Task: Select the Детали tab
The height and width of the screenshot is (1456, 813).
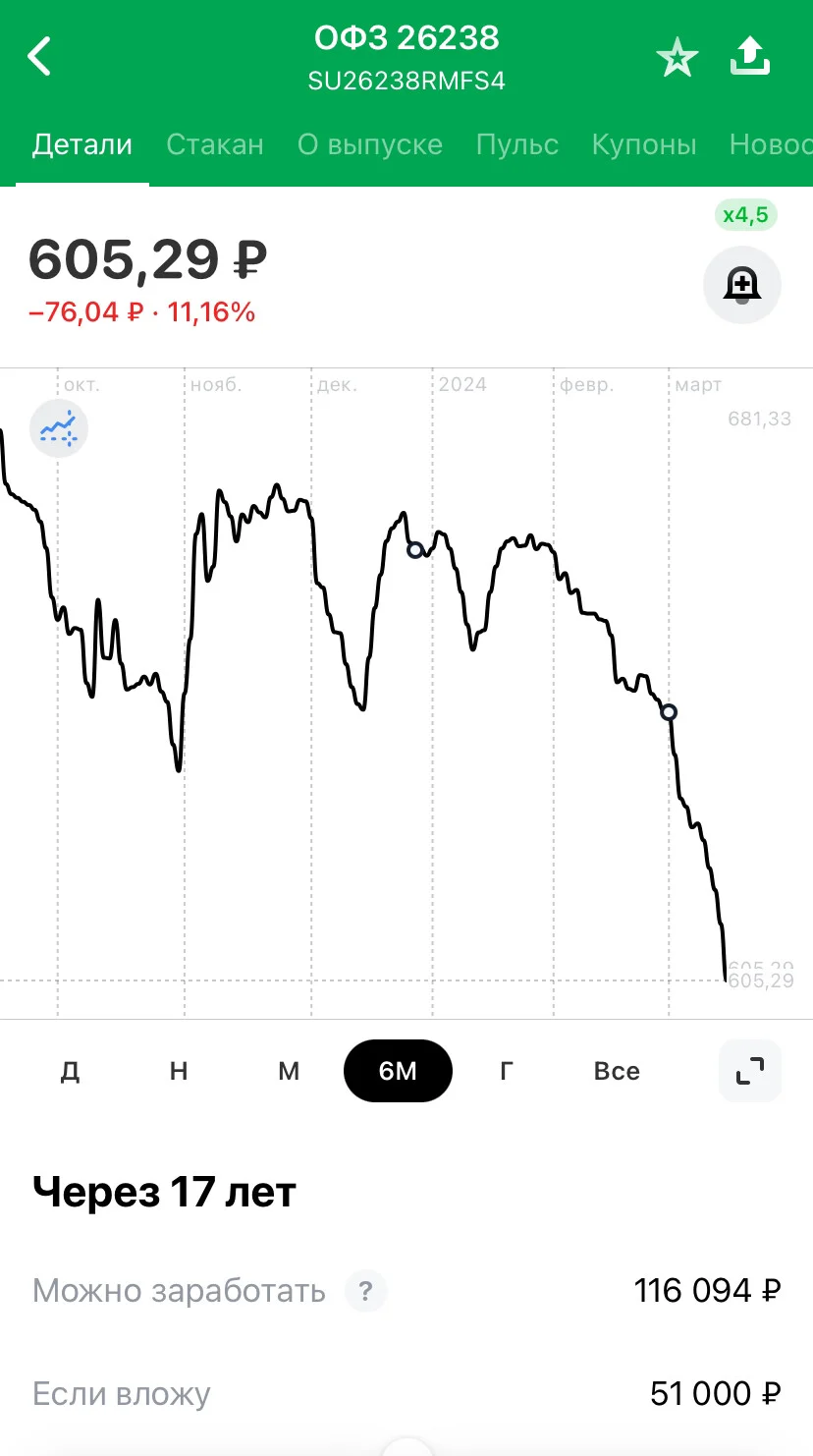Action: point(82,144)
